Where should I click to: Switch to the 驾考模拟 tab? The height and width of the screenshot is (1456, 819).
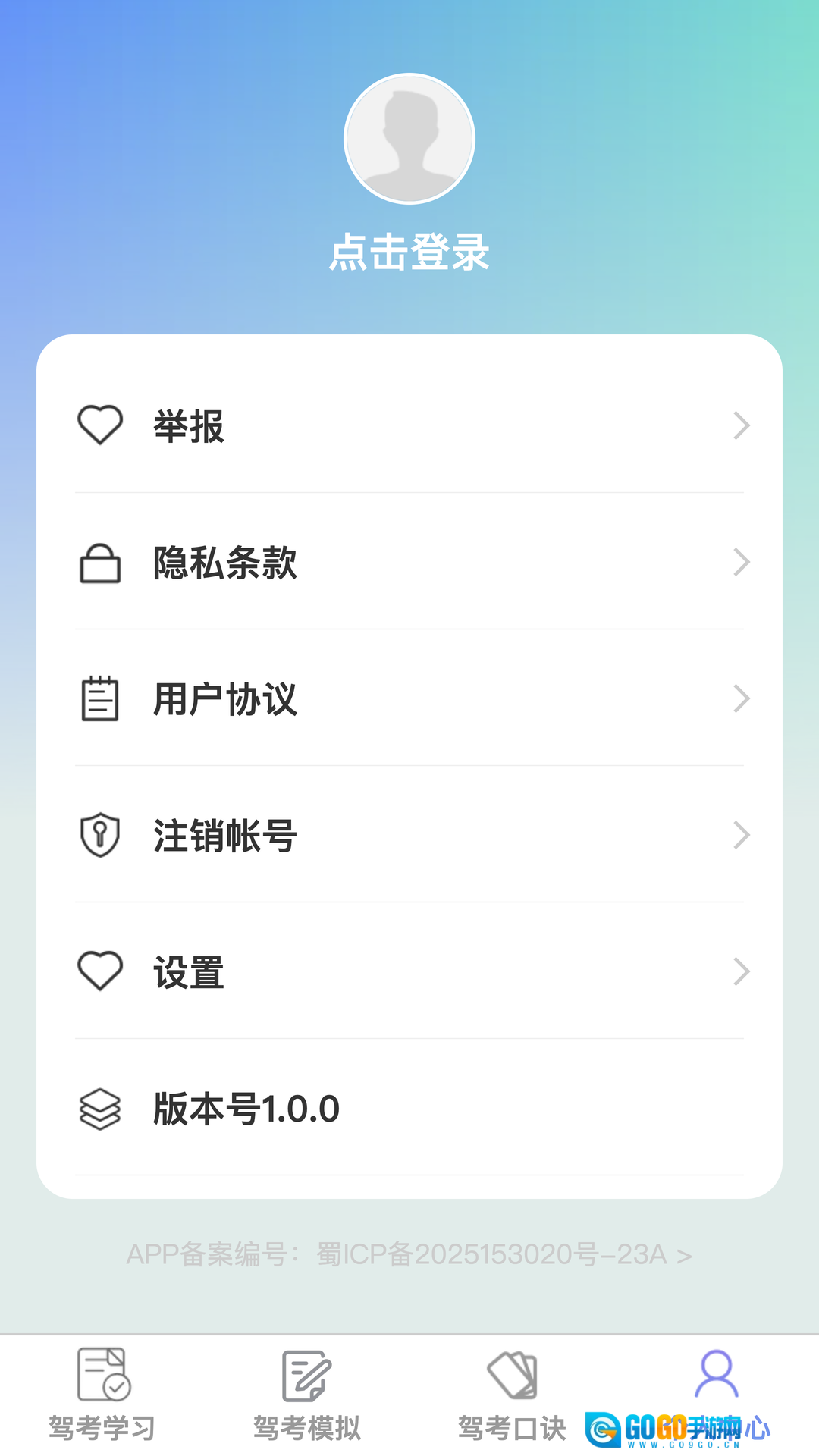[x=307, y=1395]
